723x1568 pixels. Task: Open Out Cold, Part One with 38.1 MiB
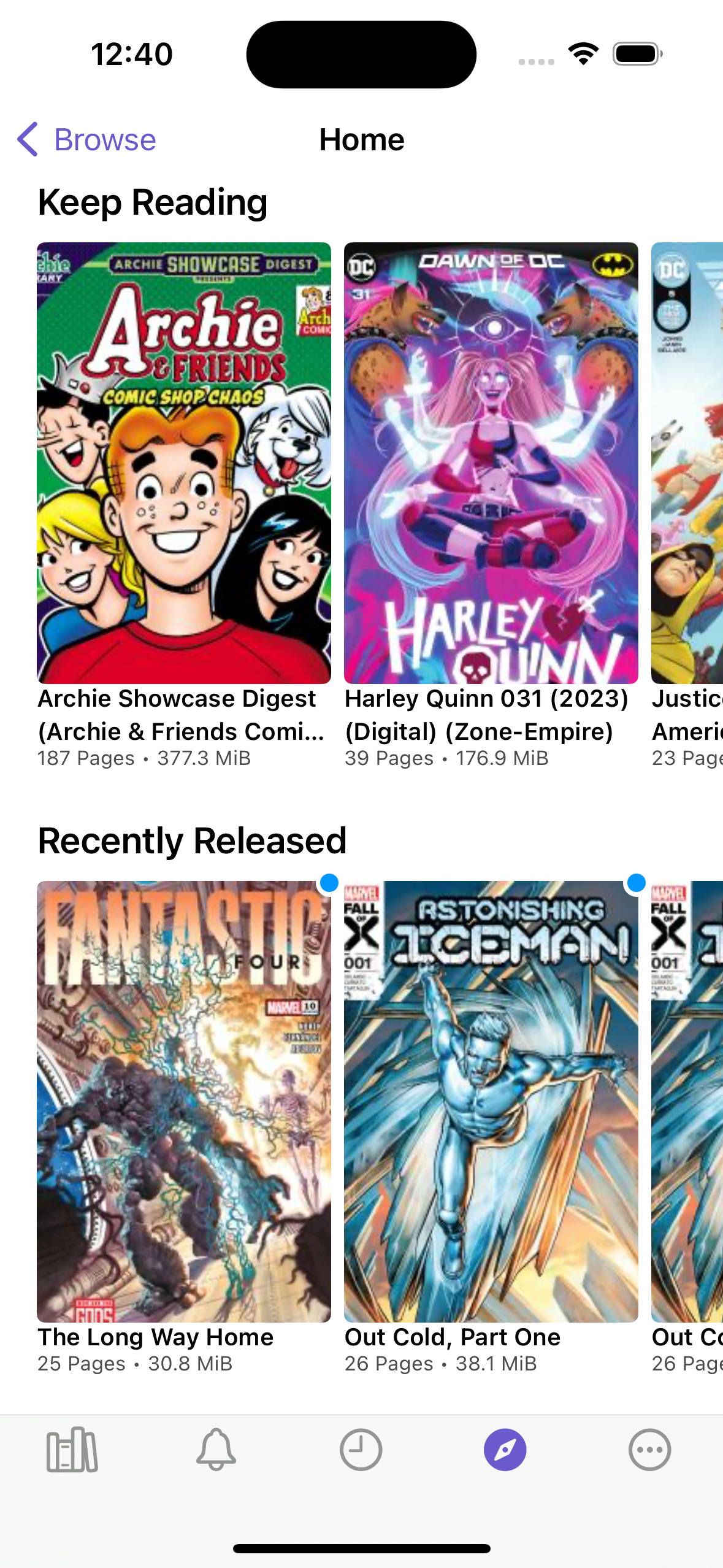coord(491,1102)
